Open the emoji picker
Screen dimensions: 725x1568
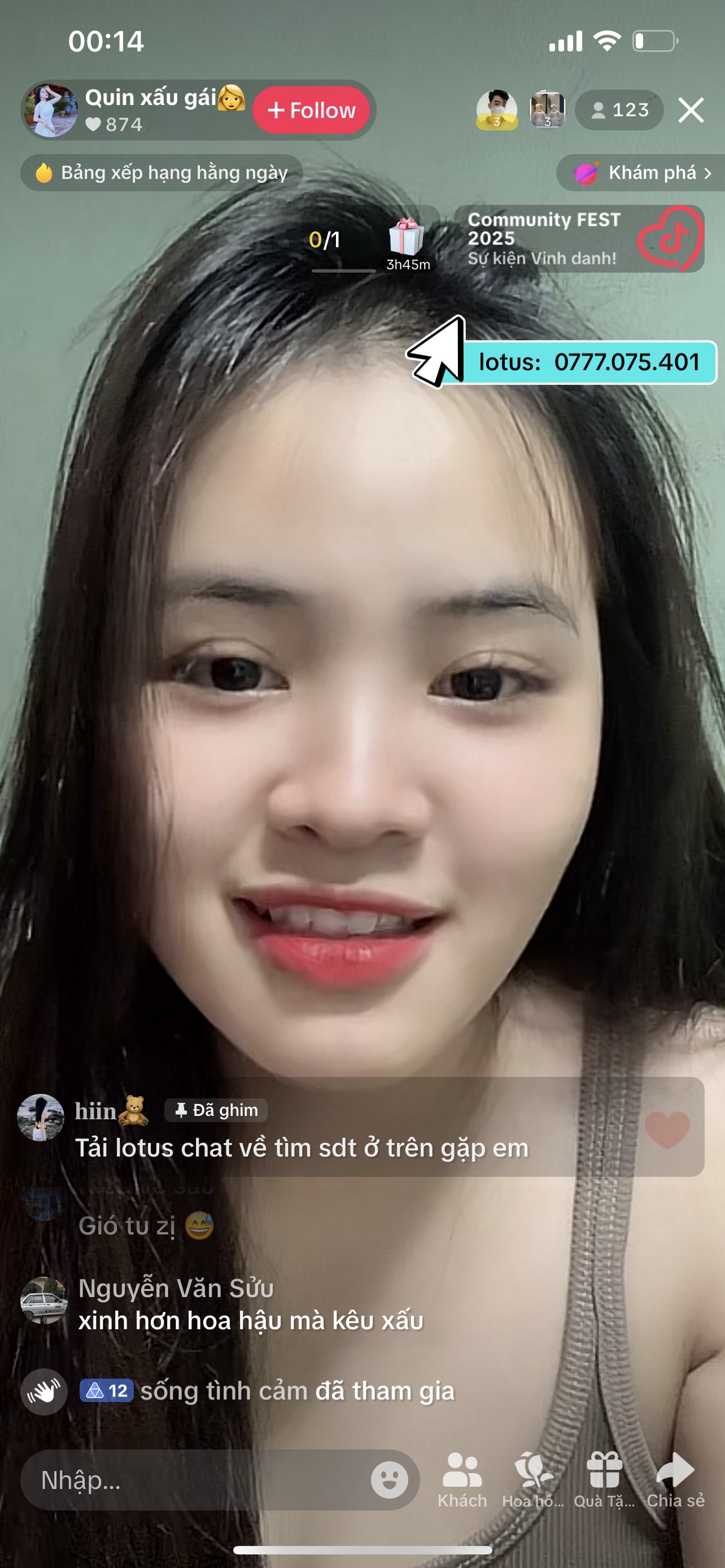pyautogui.click(x=390, y=1479)
